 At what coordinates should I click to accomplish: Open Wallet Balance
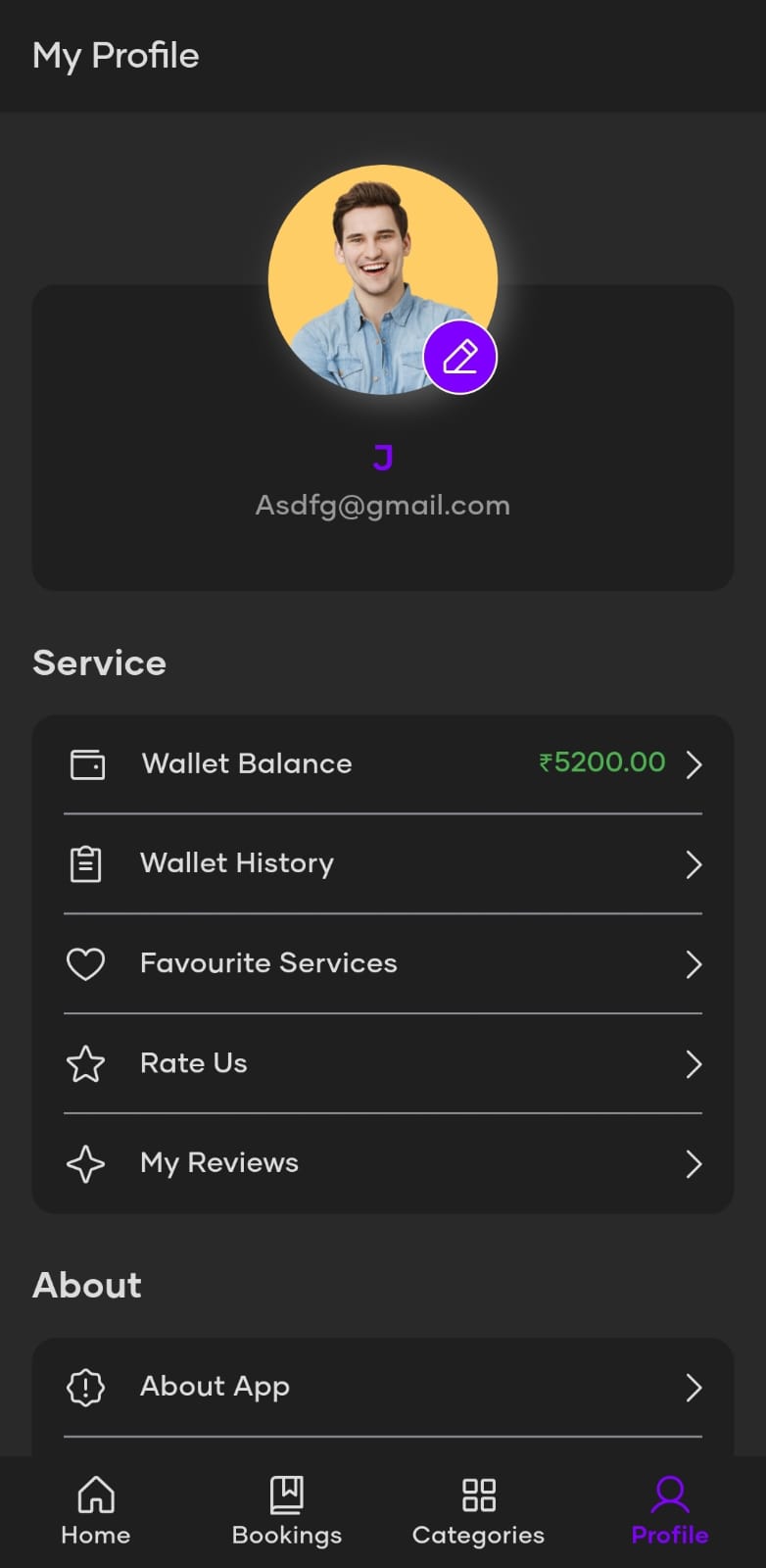pos(382,763)
